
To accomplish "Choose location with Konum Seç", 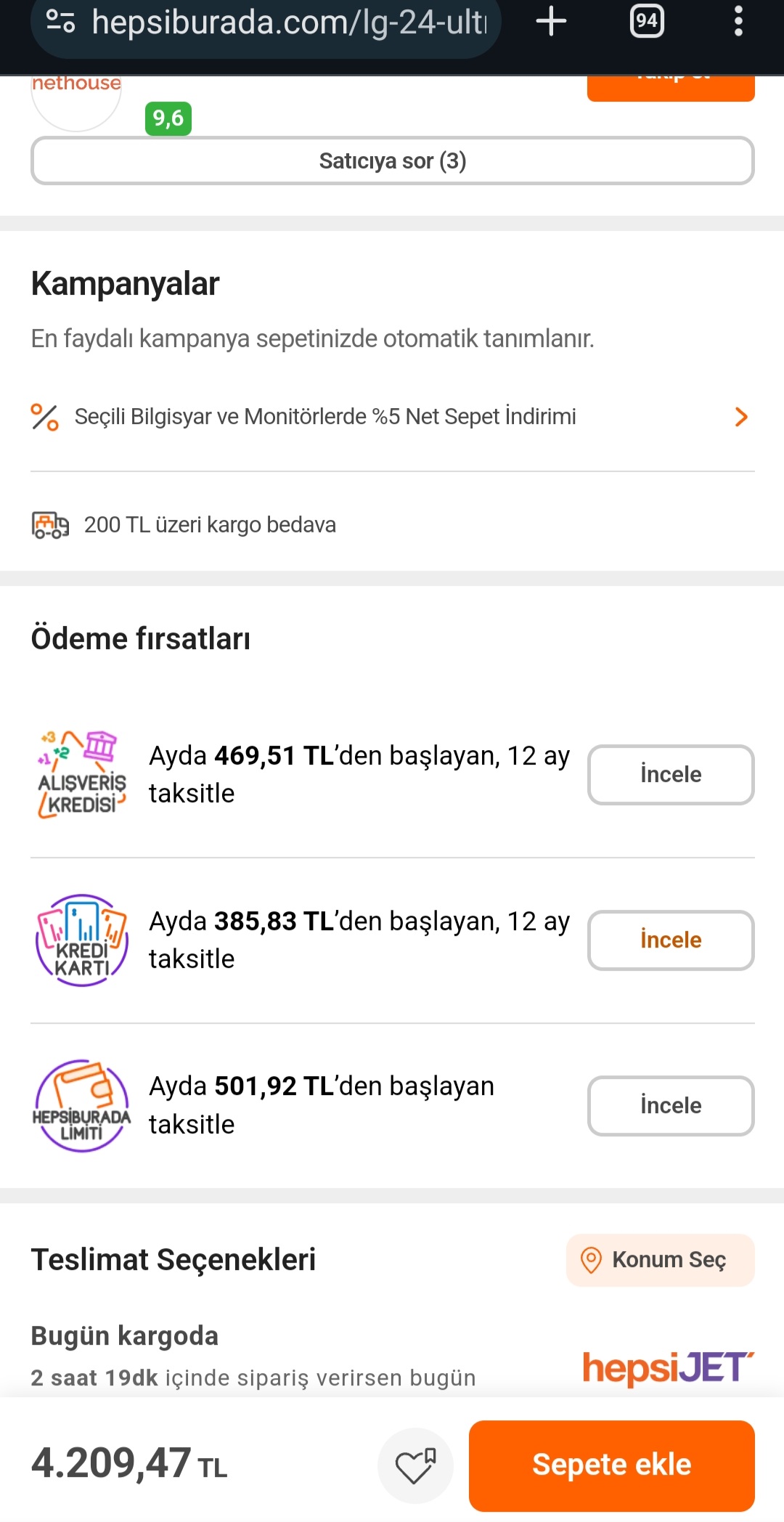I will [x=660, y=1260].
